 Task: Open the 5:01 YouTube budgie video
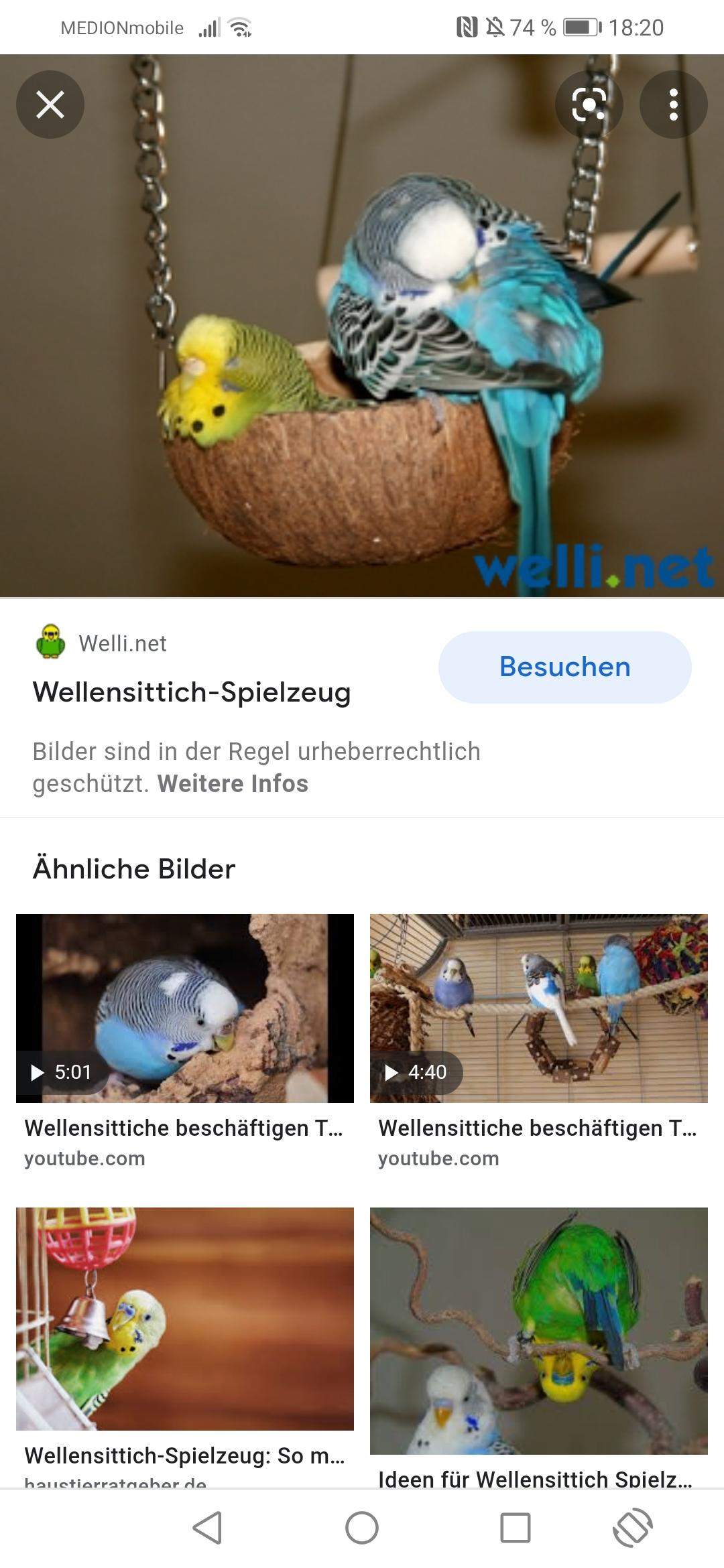185,1008
